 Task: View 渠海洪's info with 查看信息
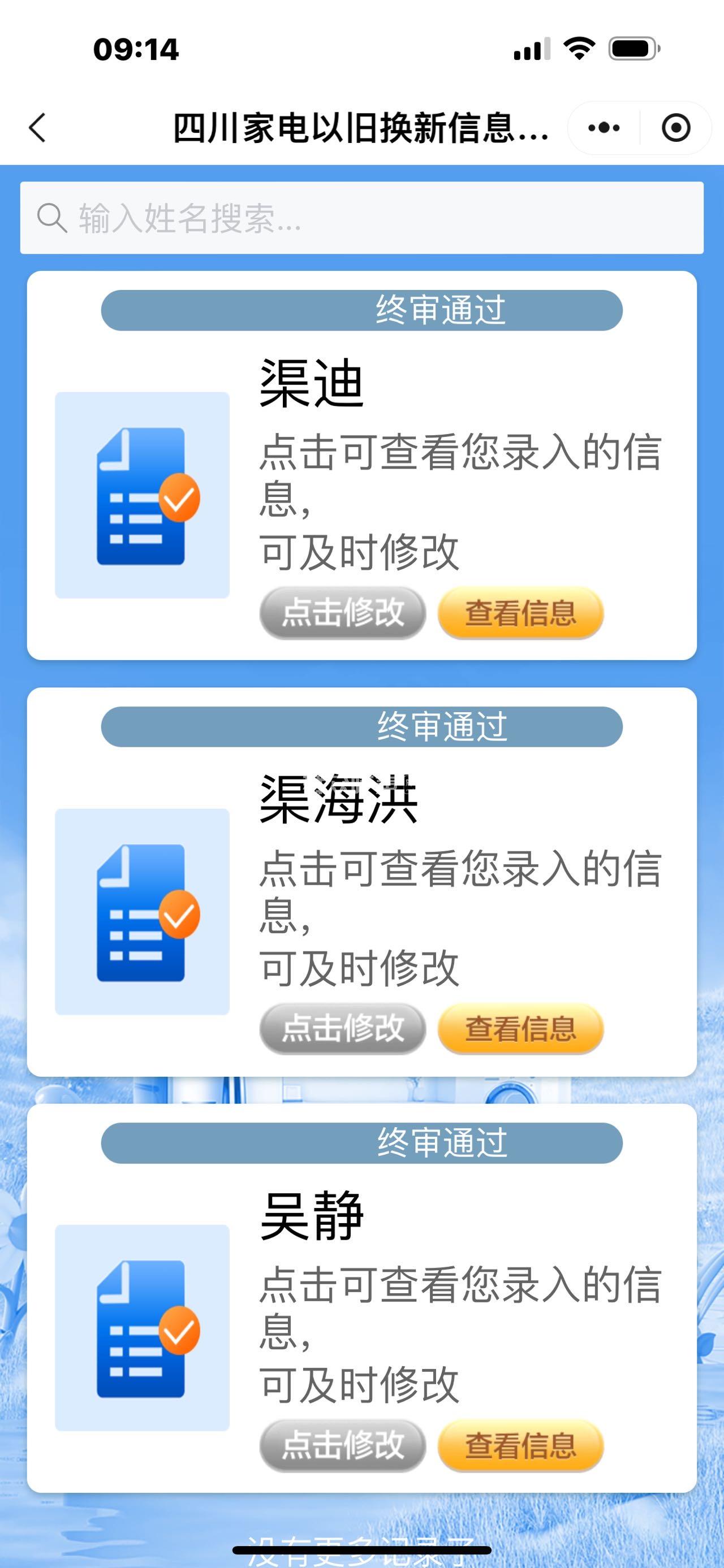520,1029
